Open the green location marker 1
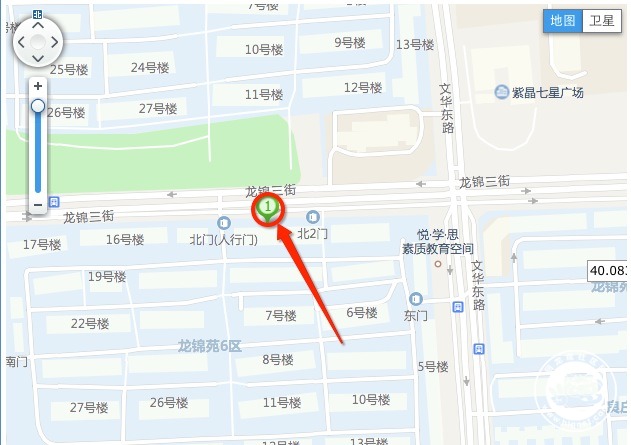Viewport: 631px width, 445px height. coord(268,208)
